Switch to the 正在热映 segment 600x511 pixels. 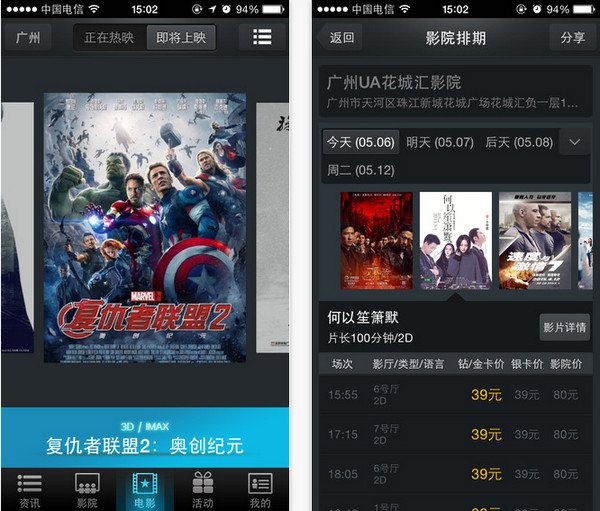[x=110, y=38]
